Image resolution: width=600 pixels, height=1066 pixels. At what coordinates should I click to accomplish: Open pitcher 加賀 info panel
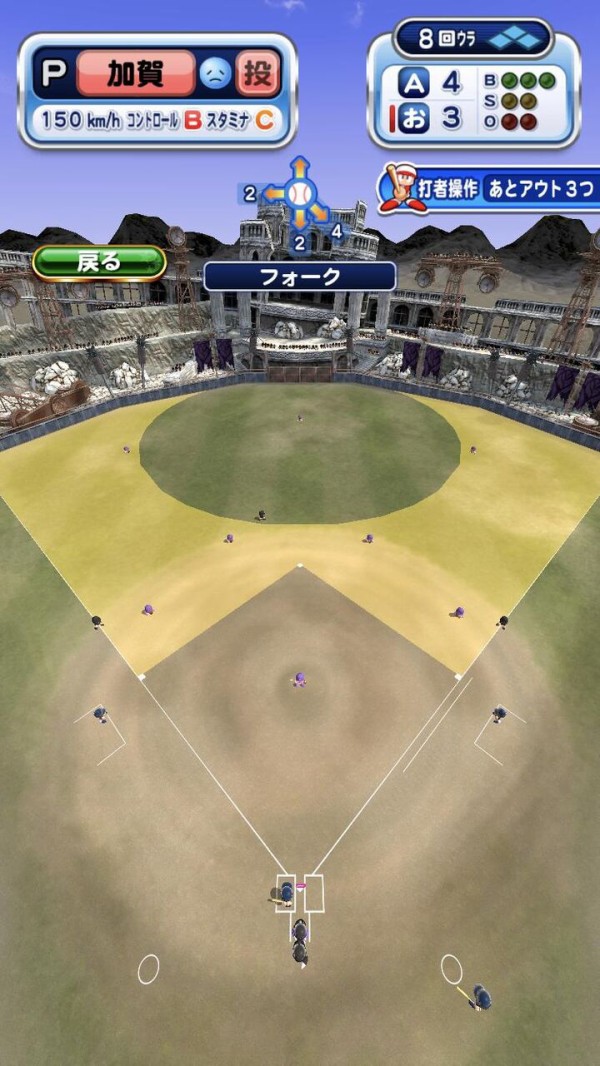pyautogui.click(x=157, y=91)
